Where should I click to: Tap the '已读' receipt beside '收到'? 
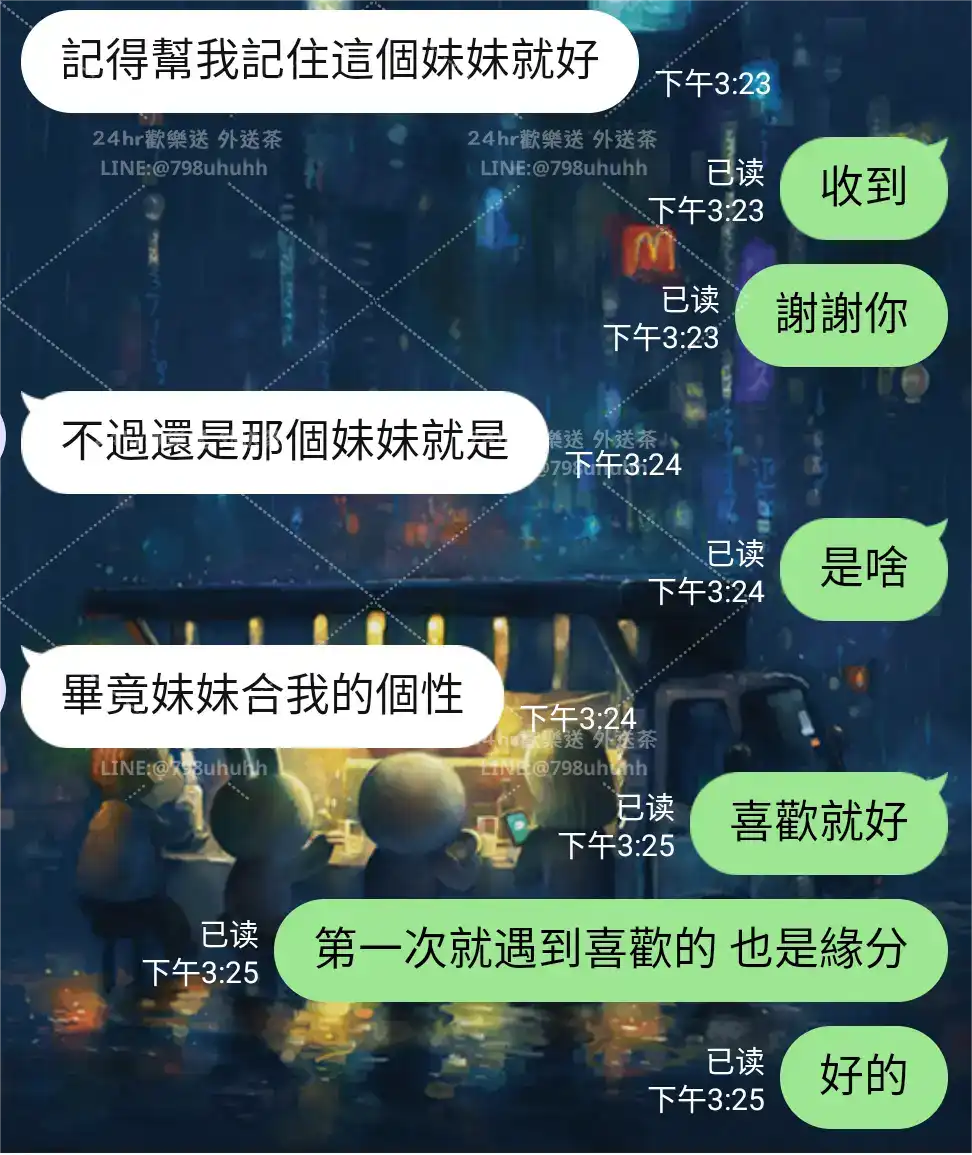(x=738, y=175)
